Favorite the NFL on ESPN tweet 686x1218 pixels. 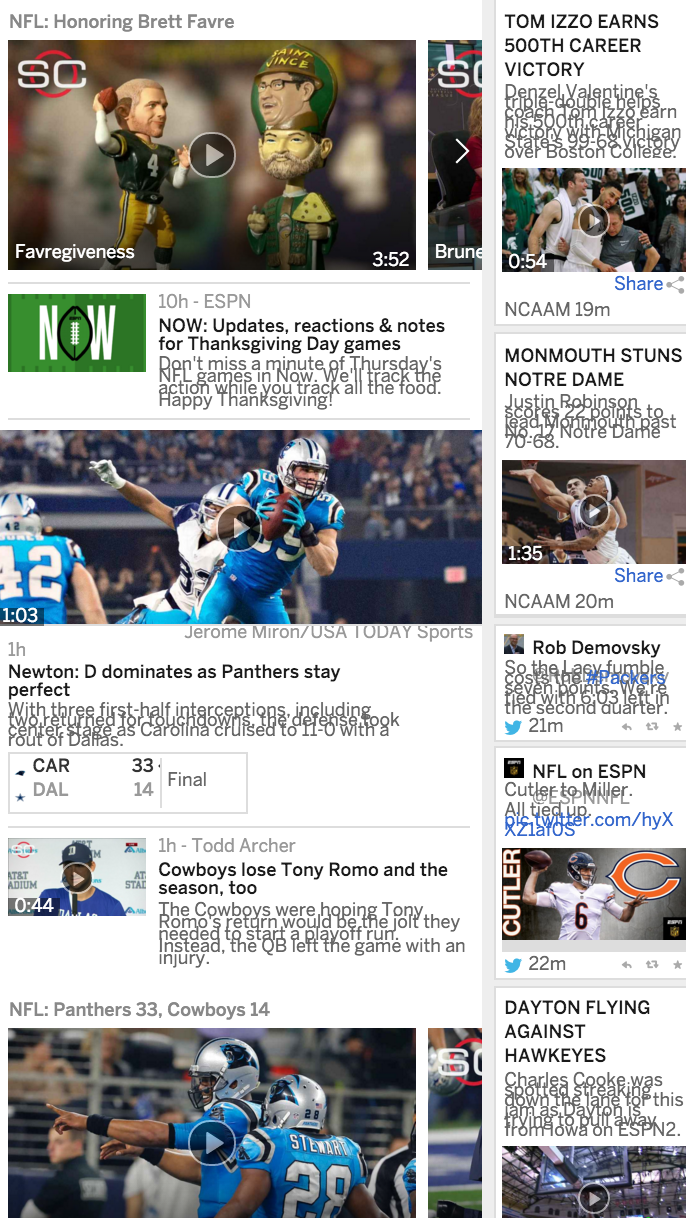click(x=677, y=965)
